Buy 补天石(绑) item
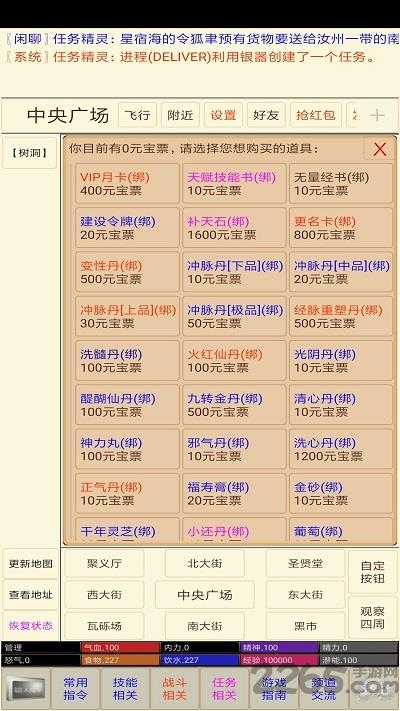Image resolution: width=400 pixels, height=711 pixels. 234,228
